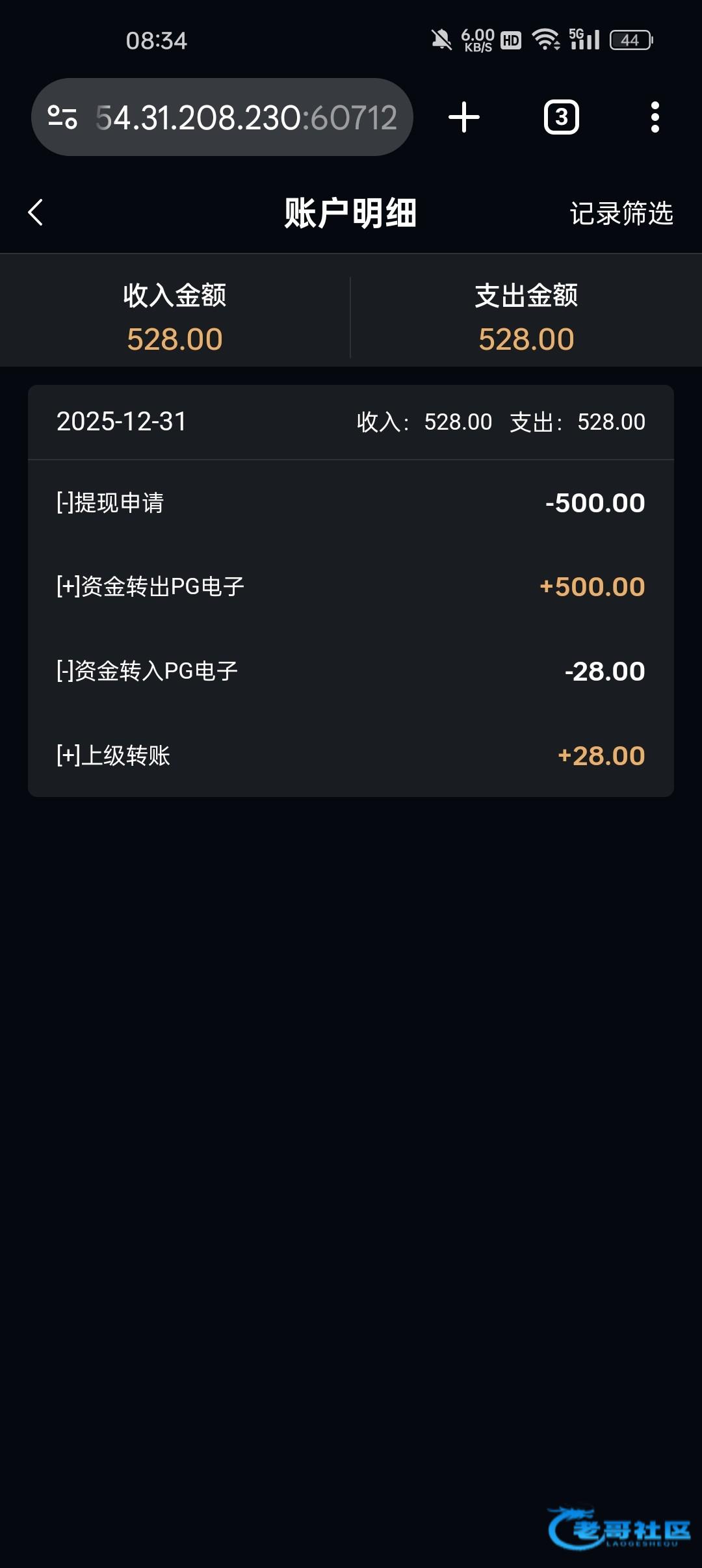Open the browser overflow menu
Viewport: 702px width, 1568px height.
[655, 118]
